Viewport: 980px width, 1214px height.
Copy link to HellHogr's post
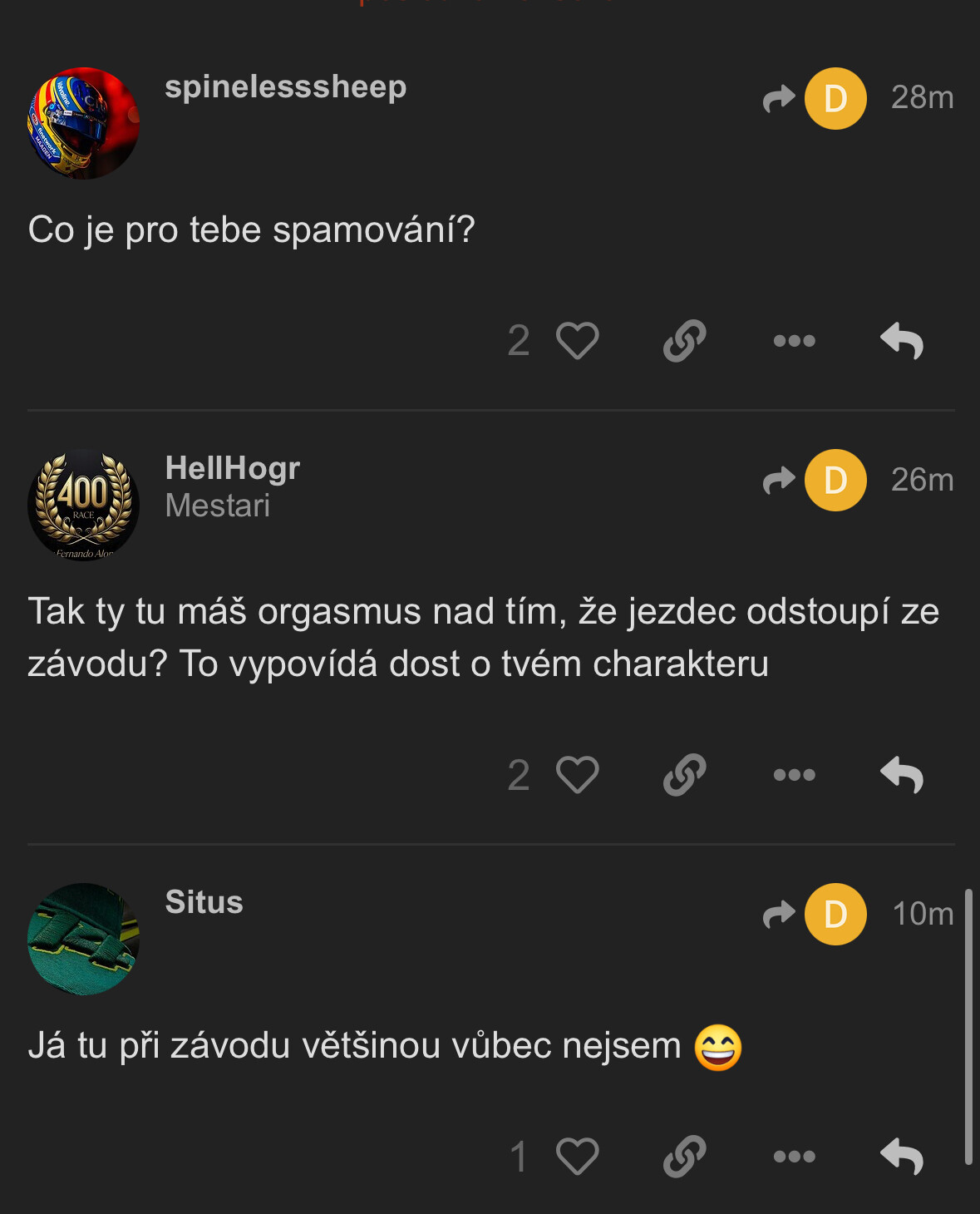click(x=685, y=775)
